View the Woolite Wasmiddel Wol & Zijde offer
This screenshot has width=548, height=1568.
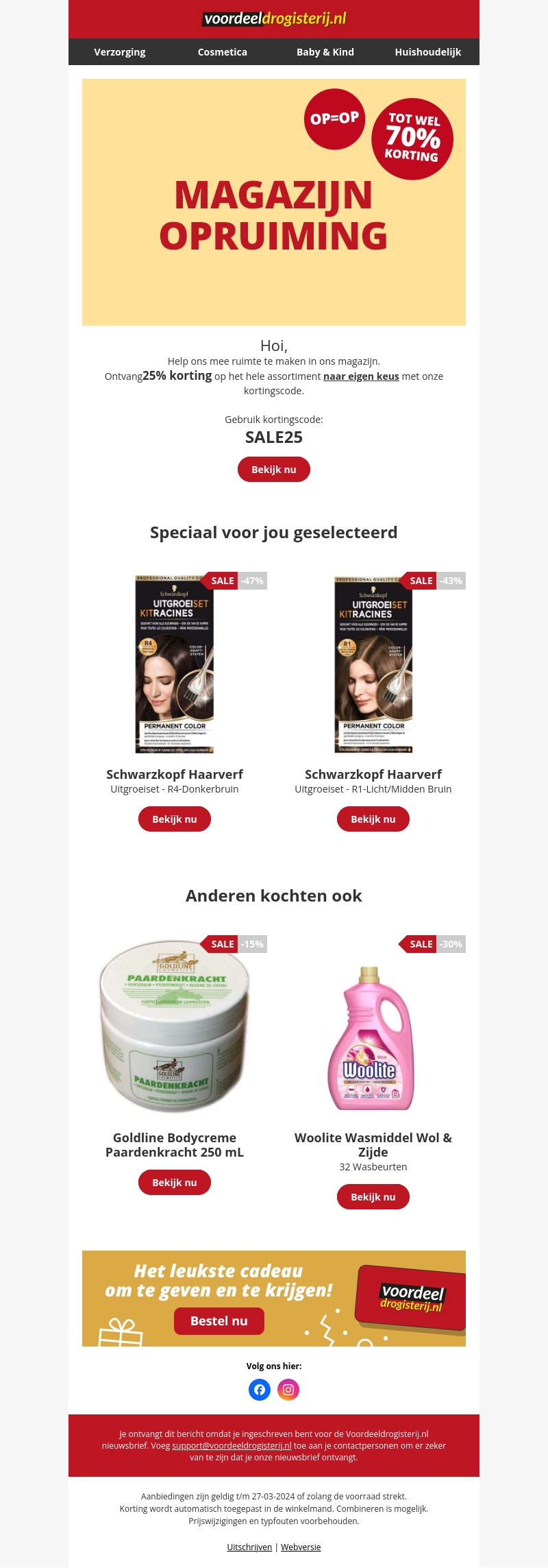coord(373,1197)
